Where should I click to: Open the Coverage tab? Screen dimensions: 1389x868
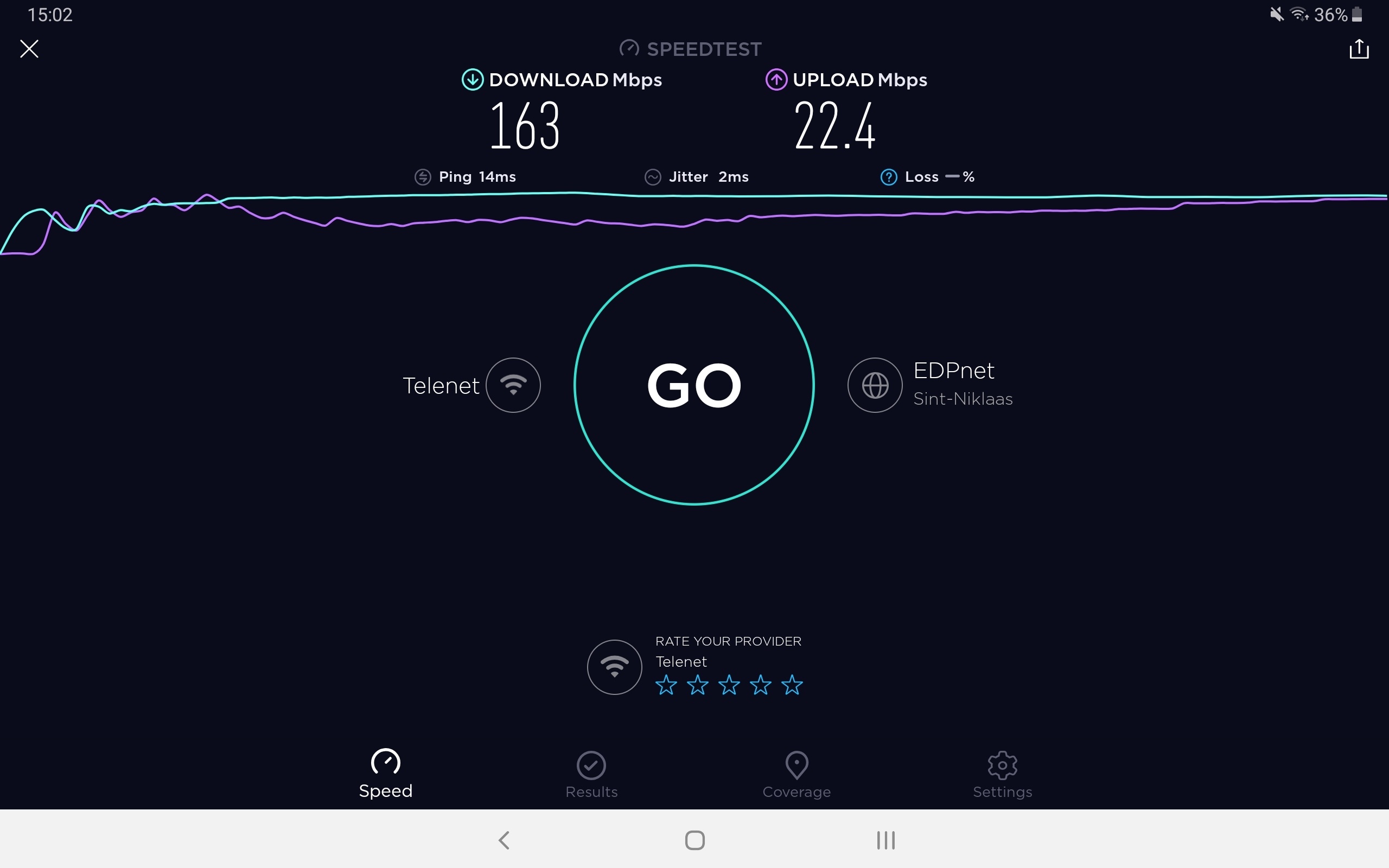pyautogui.click(x=797, y=775)
